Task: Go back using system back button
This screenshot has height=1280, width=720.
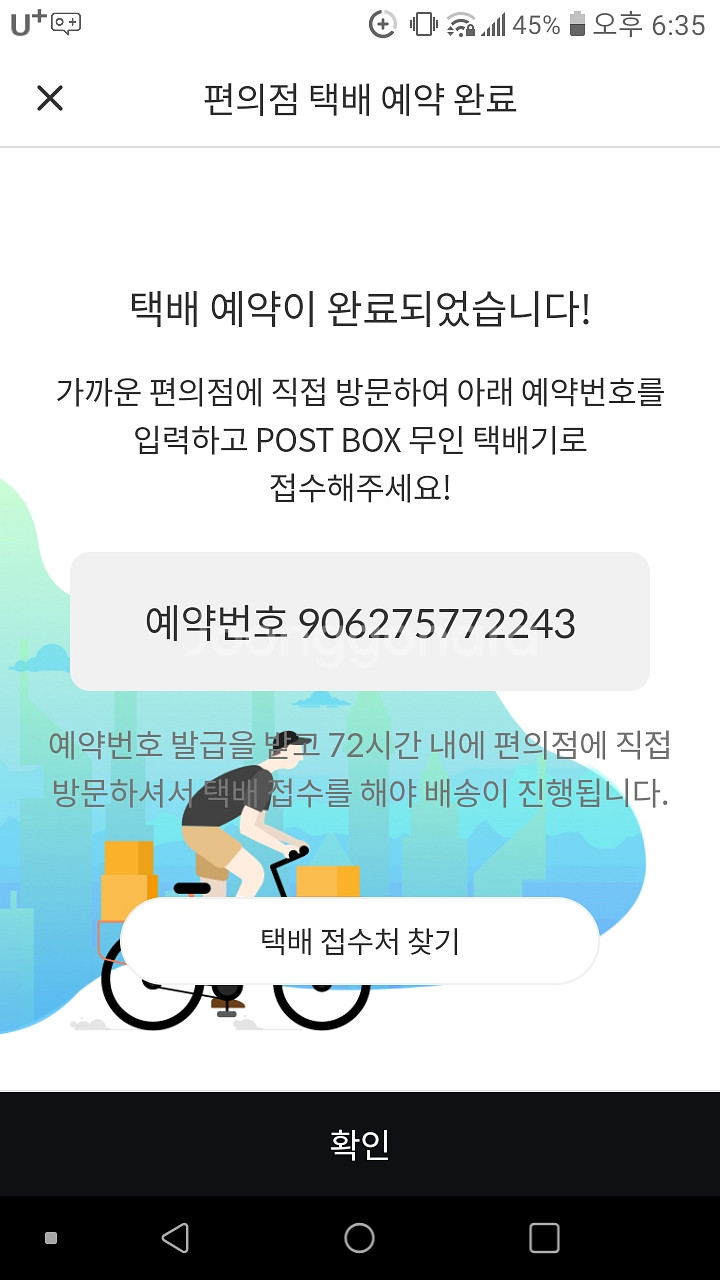Action: click(x=175, y=1238)
